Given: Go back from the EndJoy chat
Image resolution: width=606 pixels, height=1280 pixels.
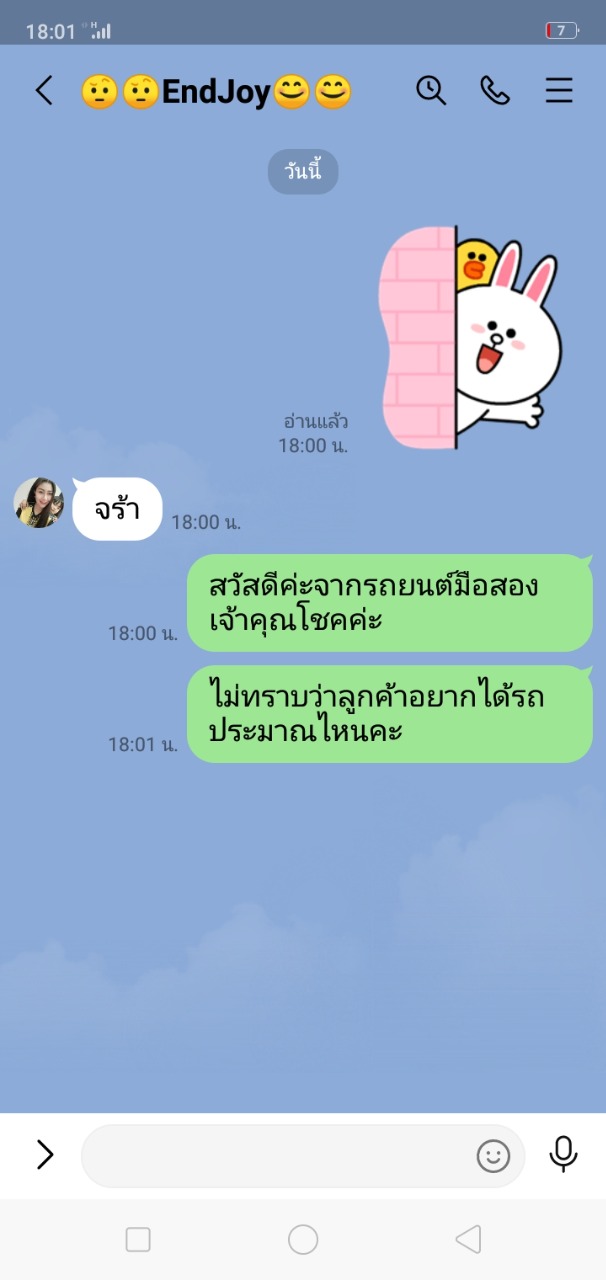Looking at the screenshot, I should [x=44, y=91].
